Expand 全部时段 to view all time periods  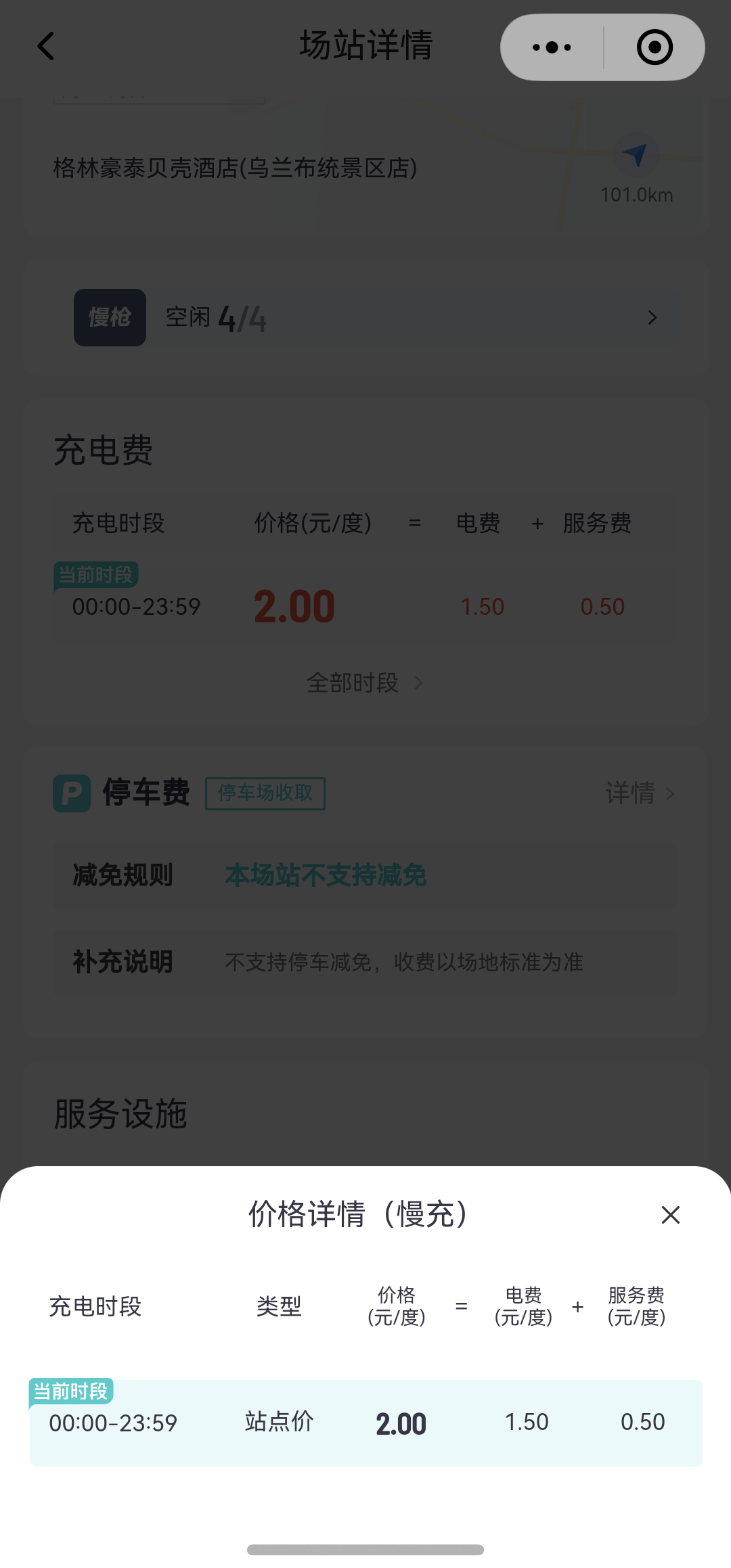(x=364, y=683)
